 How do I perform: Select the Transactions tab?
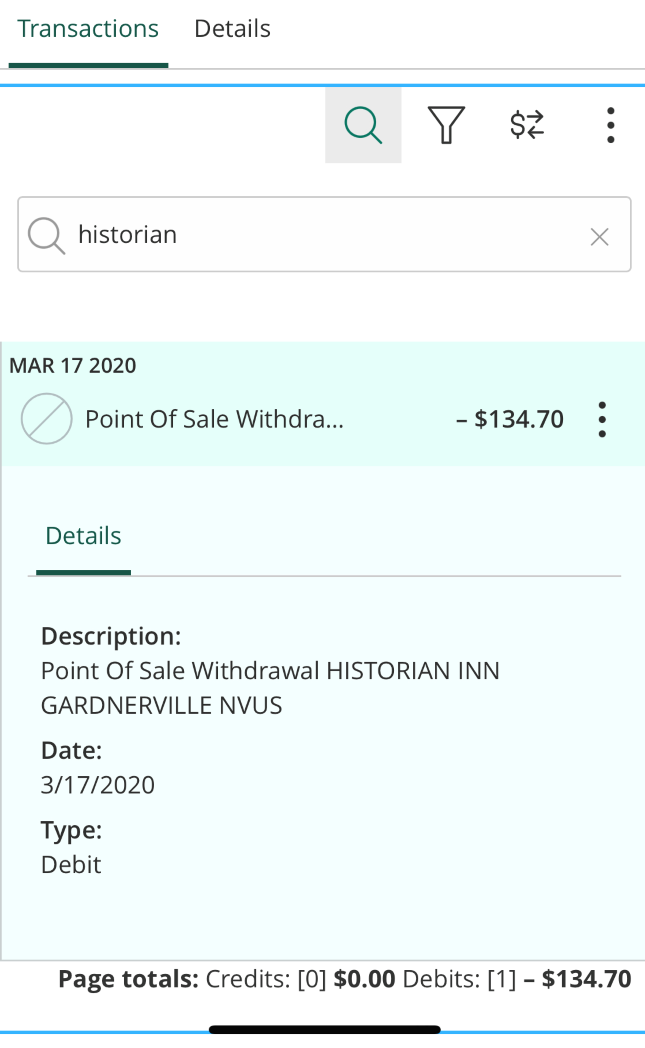tap(88, 29)
